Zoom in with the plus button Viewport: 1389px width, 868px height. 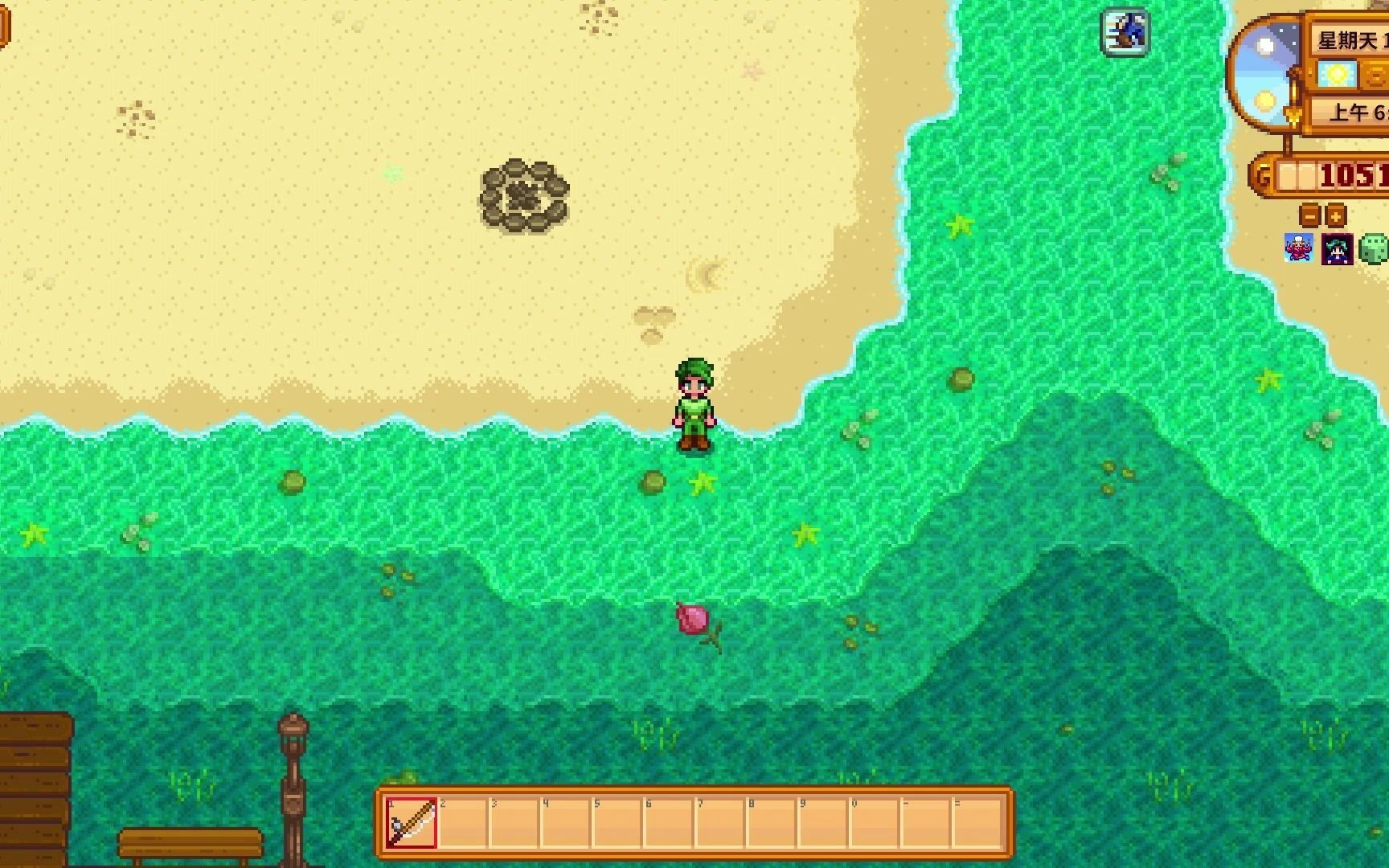1336,215
